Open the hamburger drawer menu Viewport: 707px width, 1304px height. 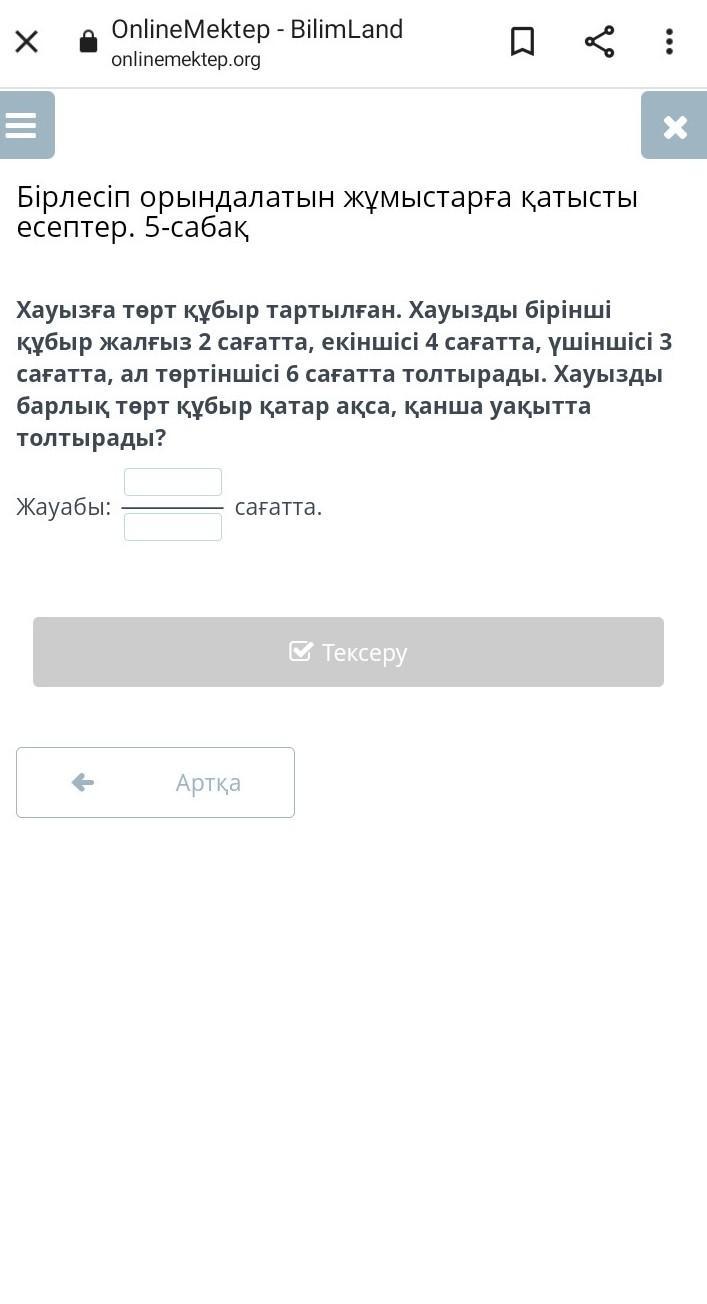[22, 125]
